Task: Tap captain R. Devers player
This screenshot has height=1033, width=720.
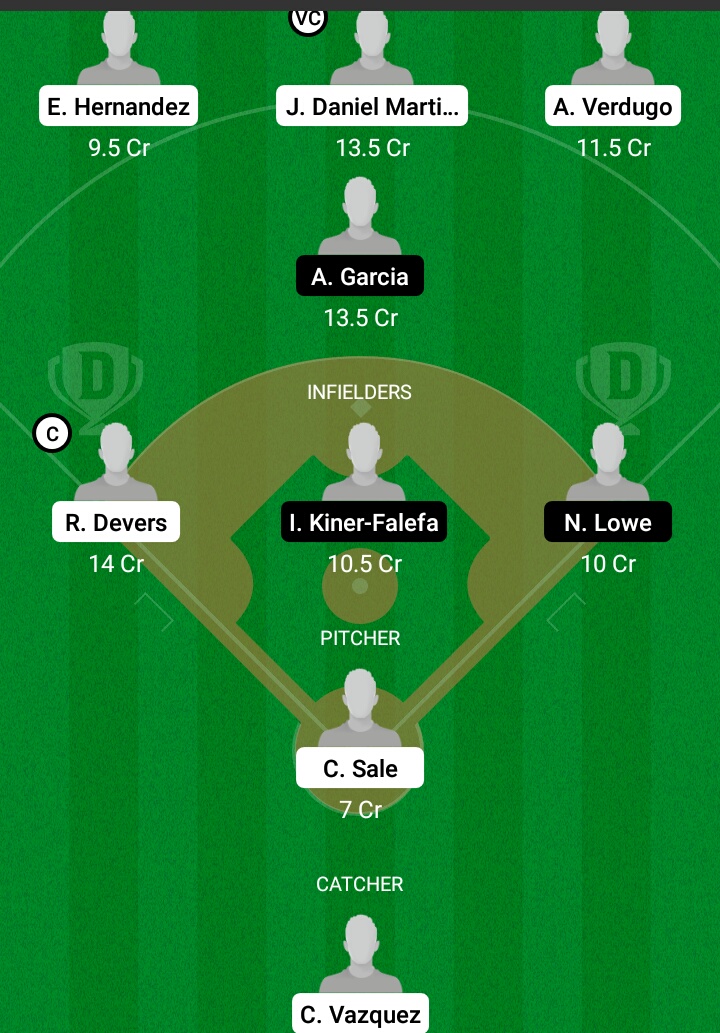Action: (116, 521)
